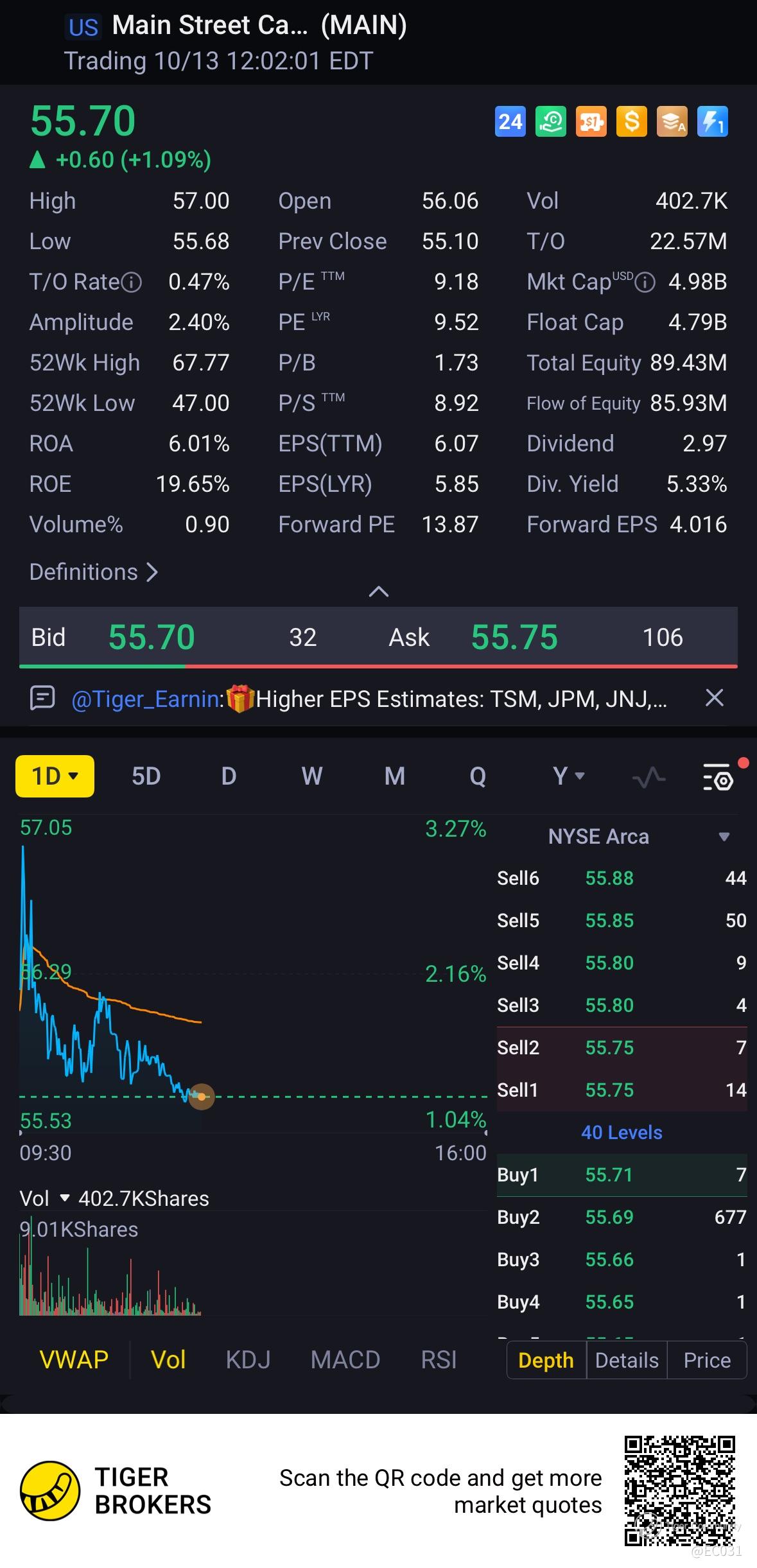This screenshot has height=1568, width=757.
Task: Select the MACD indicator
Action: [x=345, y=1360]
